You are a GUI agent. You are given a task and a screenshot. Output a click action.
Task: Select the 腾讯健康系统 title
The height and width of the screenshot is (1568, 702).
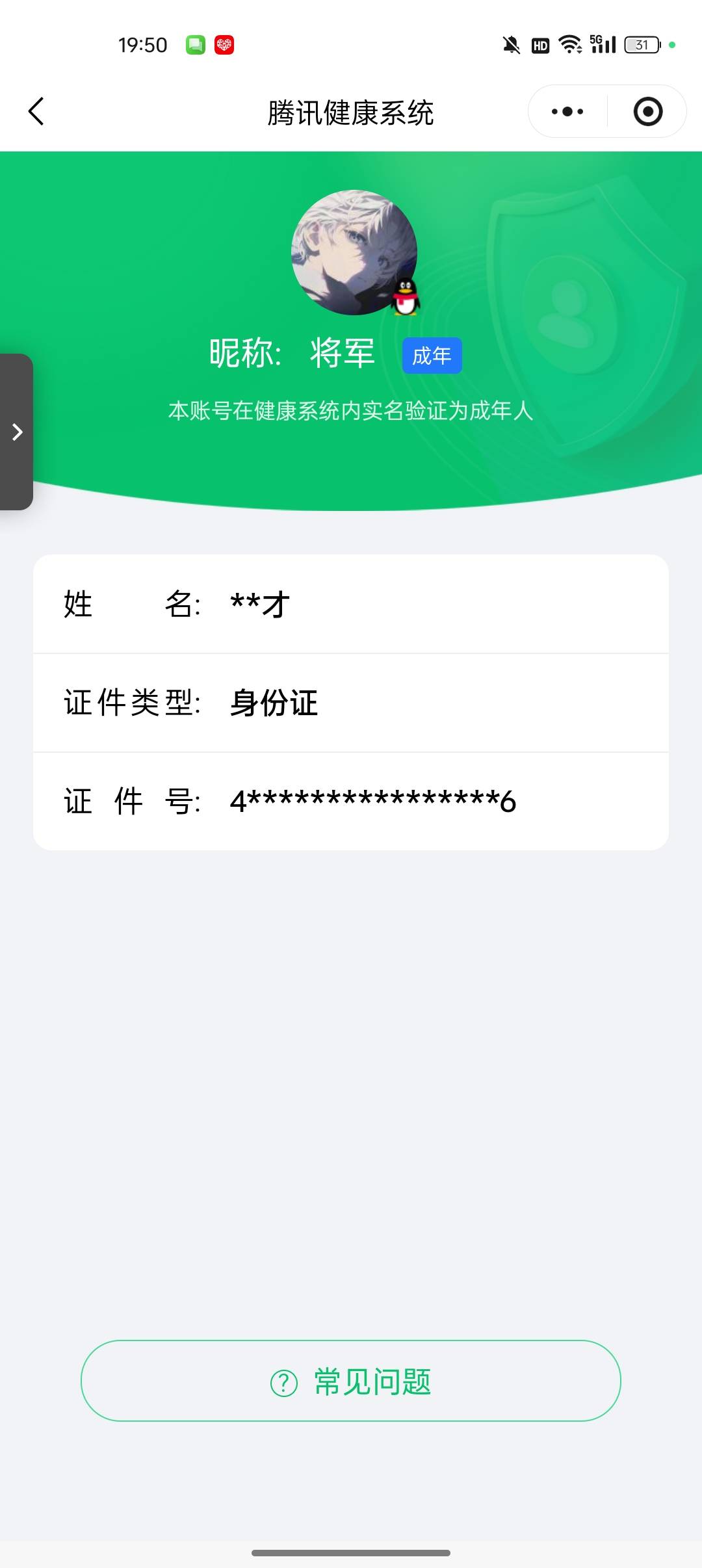[351, 111]
